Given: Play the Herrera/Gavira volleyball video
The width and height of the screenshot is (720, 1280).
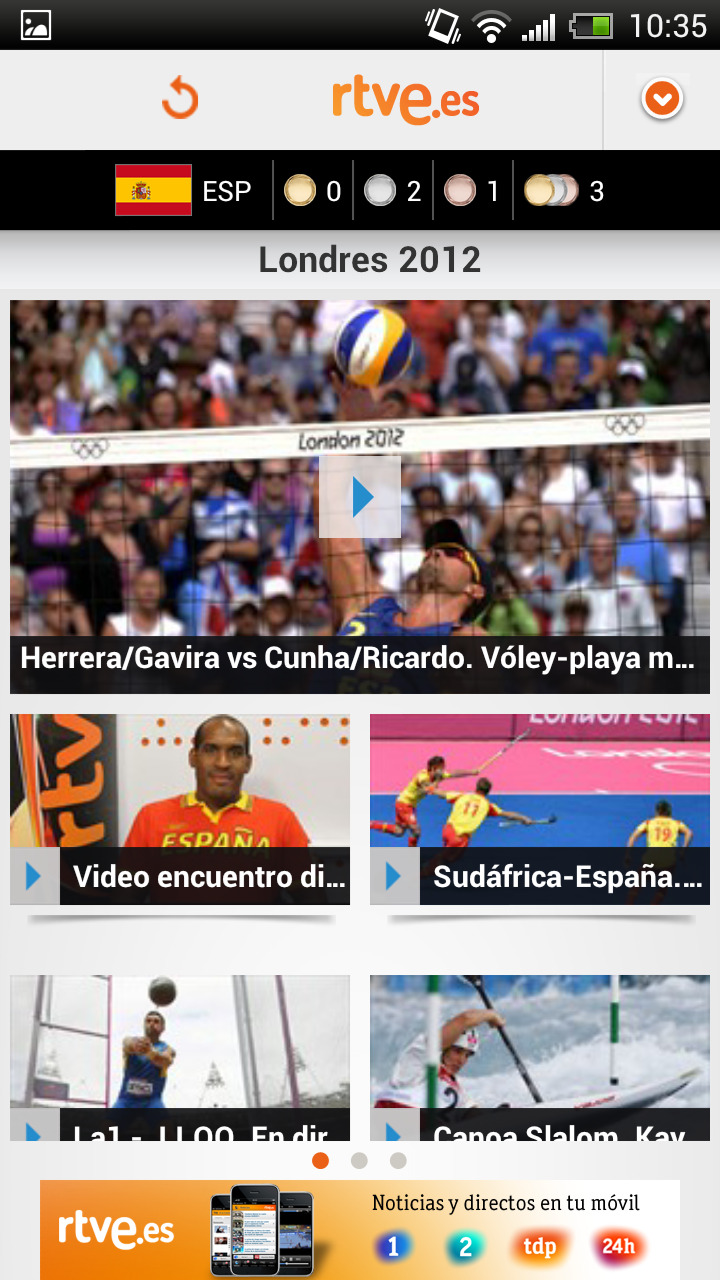Looking at the screenshot, I should click(x=359, y=495).
